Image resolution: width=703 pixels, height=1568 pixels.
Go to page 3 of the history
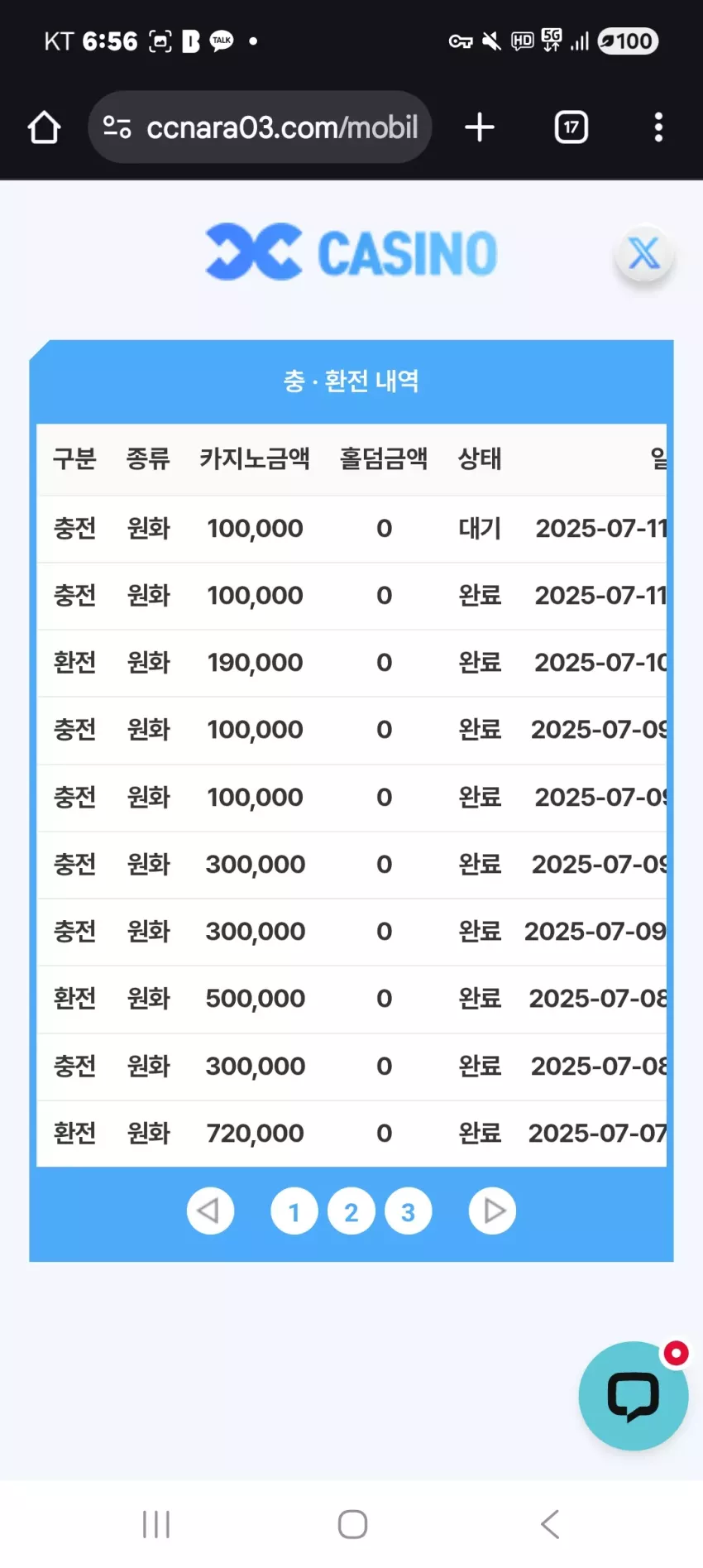click(x=409, y=1211)
